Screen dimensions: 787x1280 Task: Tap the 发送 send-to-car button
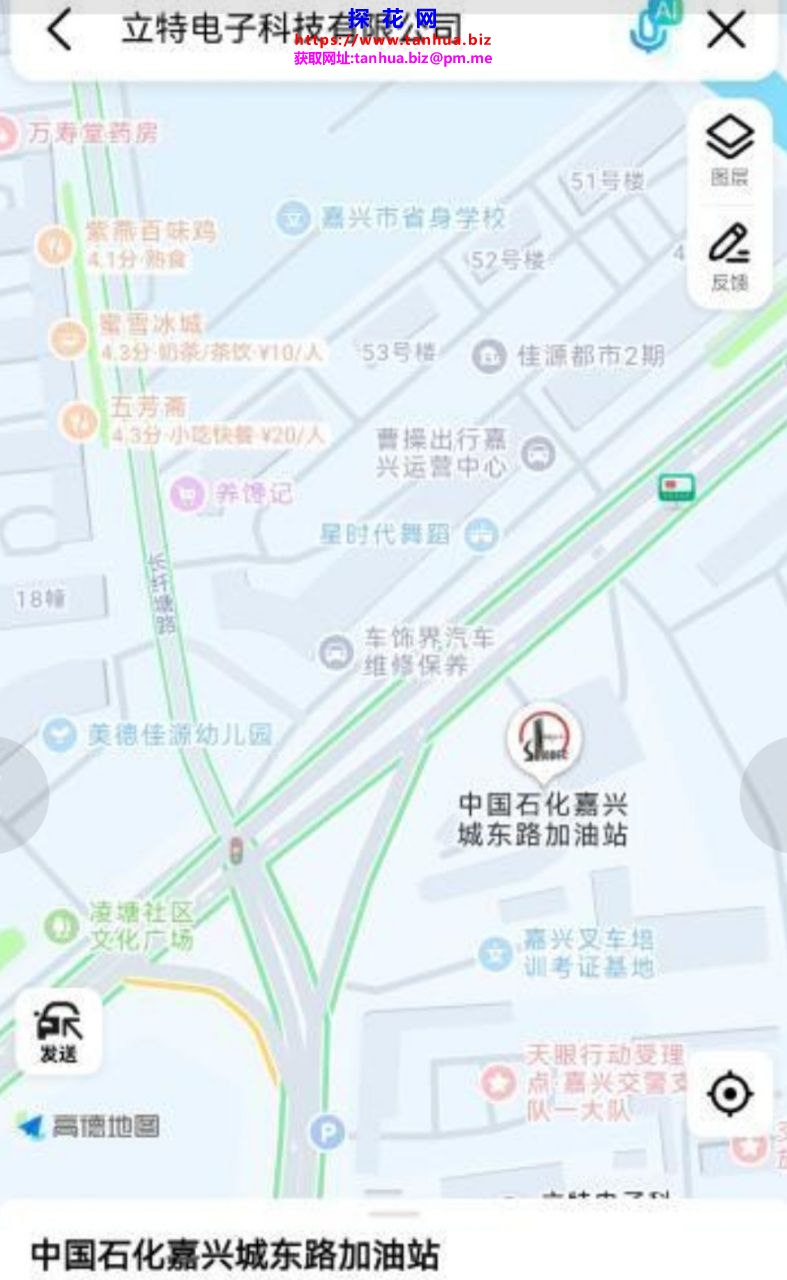(x=59, y=1032)
